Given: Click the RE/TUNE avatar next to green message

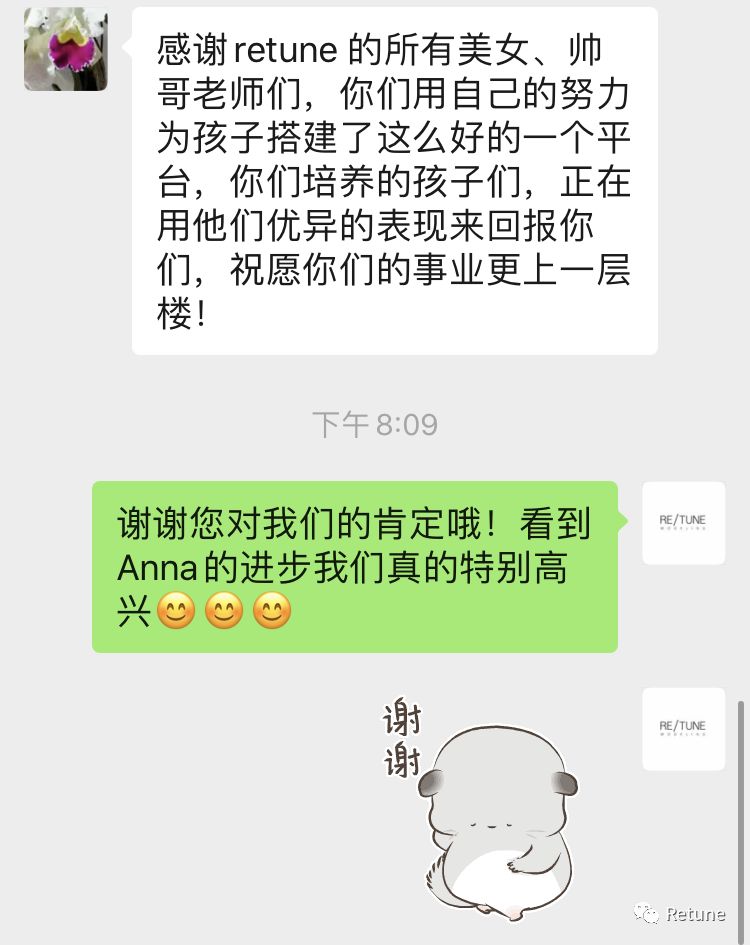Looking at the screenshot, I should [683, 522].
